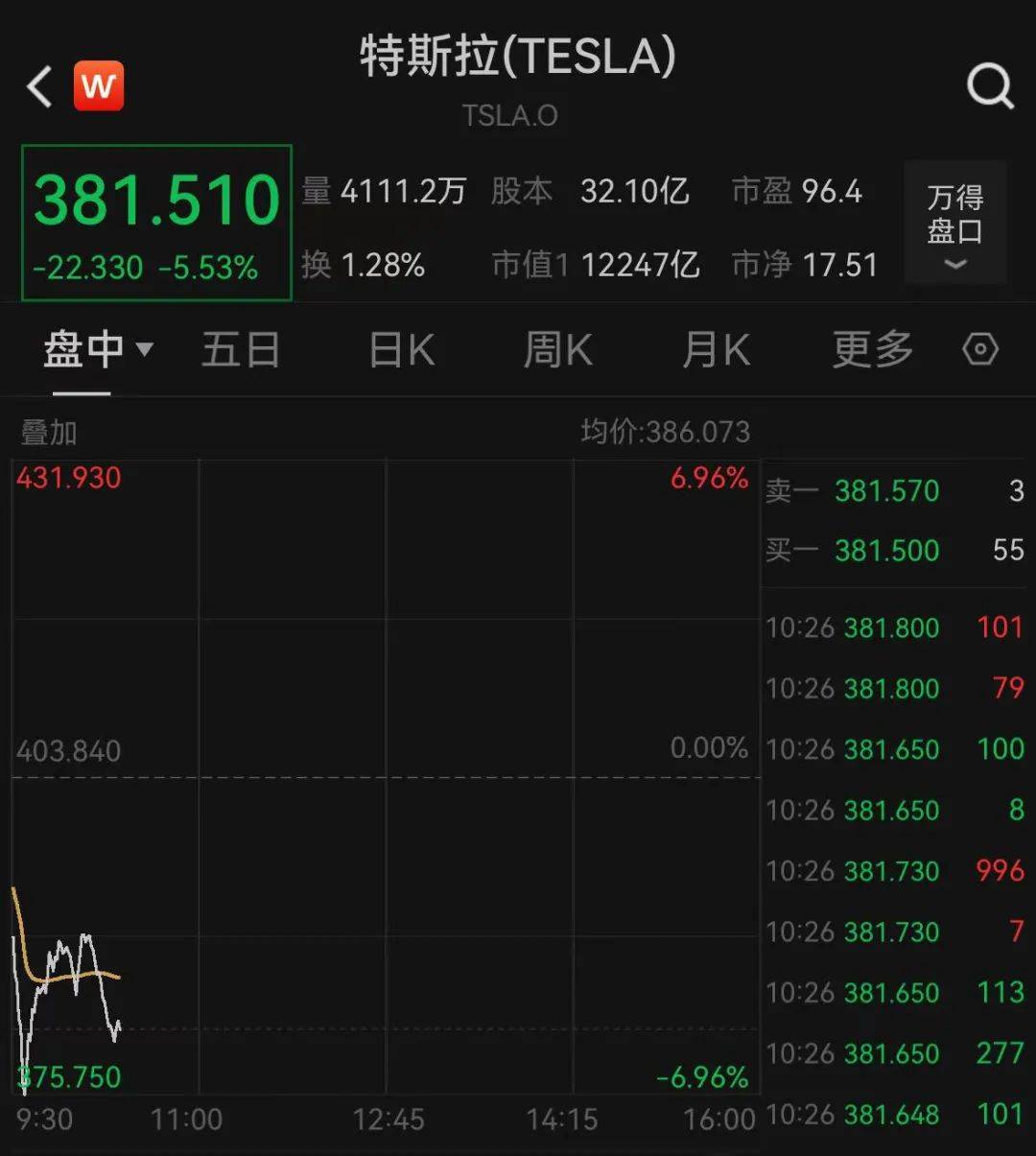Select the 均价:386.073 average price label
1036x1156 pixels.
coord(669,432)
